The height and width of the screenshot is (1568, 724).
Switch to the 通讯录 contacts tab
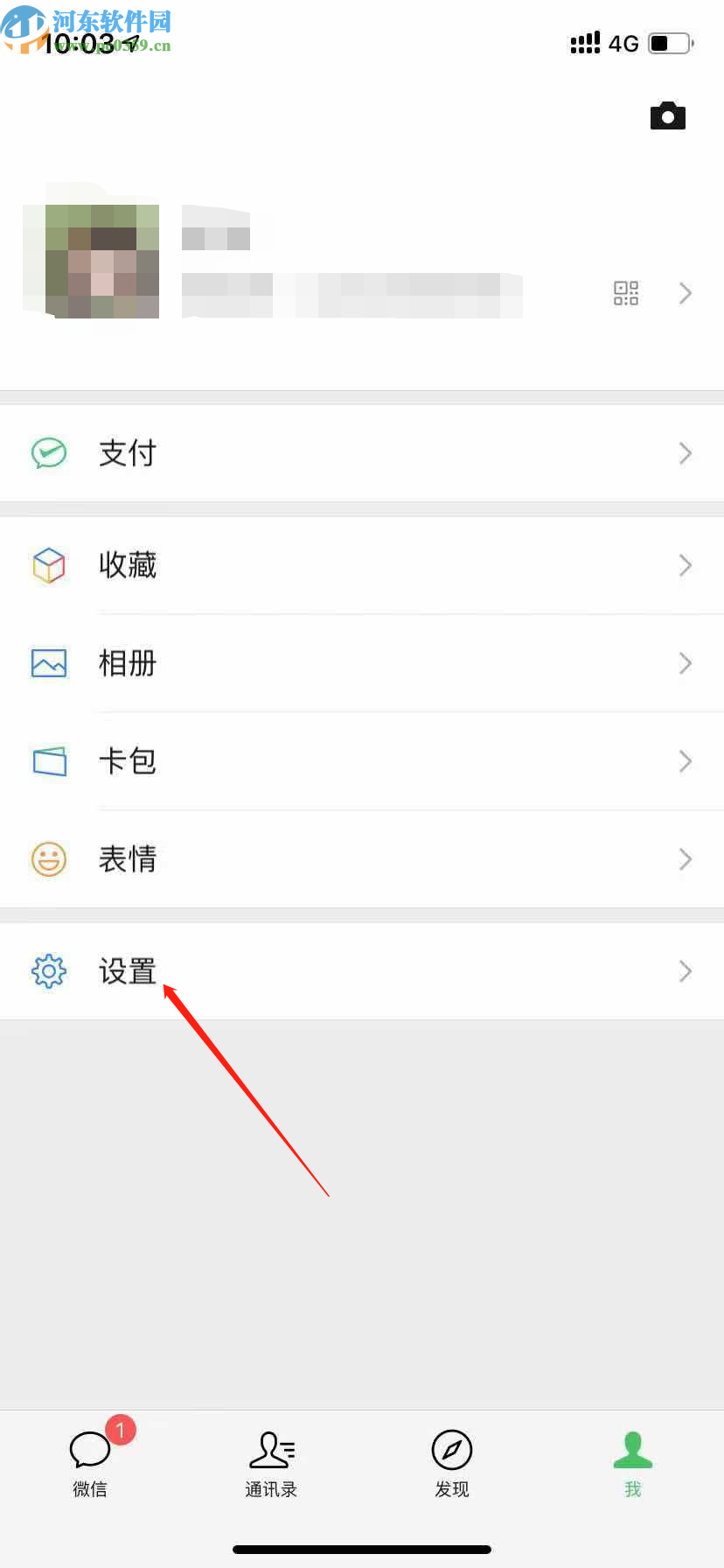tap(271, 1463)
